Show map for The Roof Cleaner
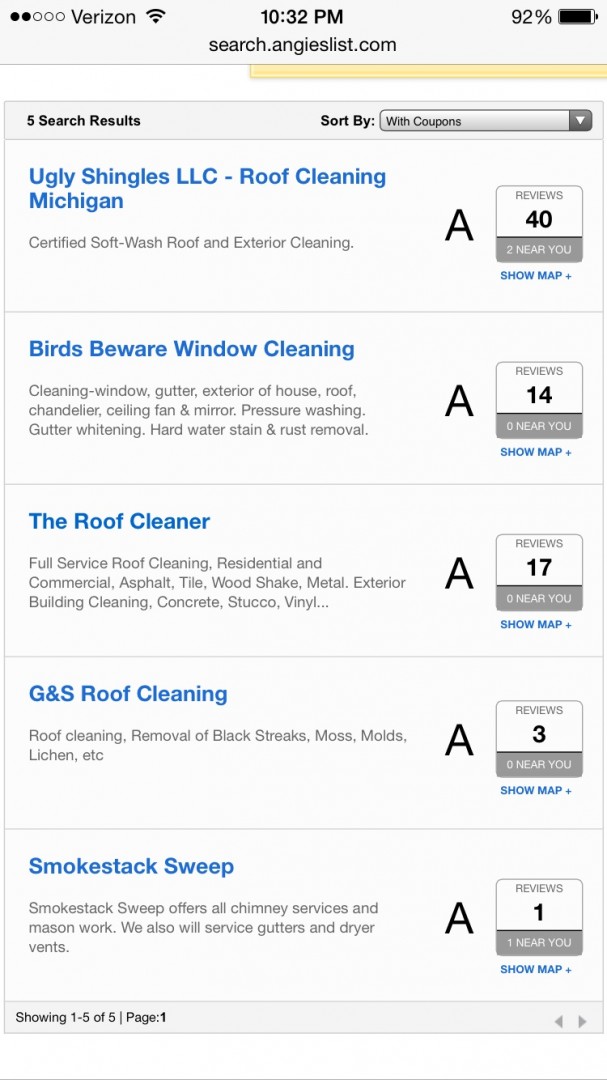The height and width of the screenshot is (1080, 607). click(536, 625)
